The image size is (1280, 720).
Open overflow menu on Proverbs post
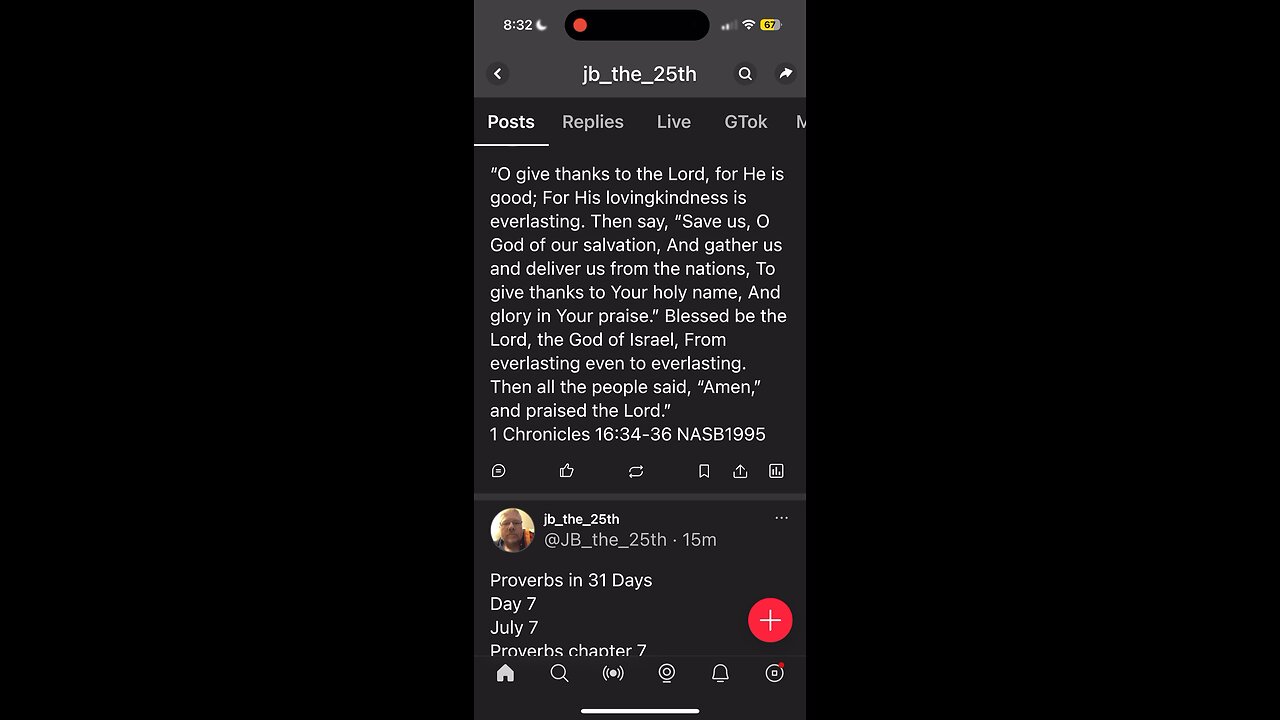(x=781, y=518)
